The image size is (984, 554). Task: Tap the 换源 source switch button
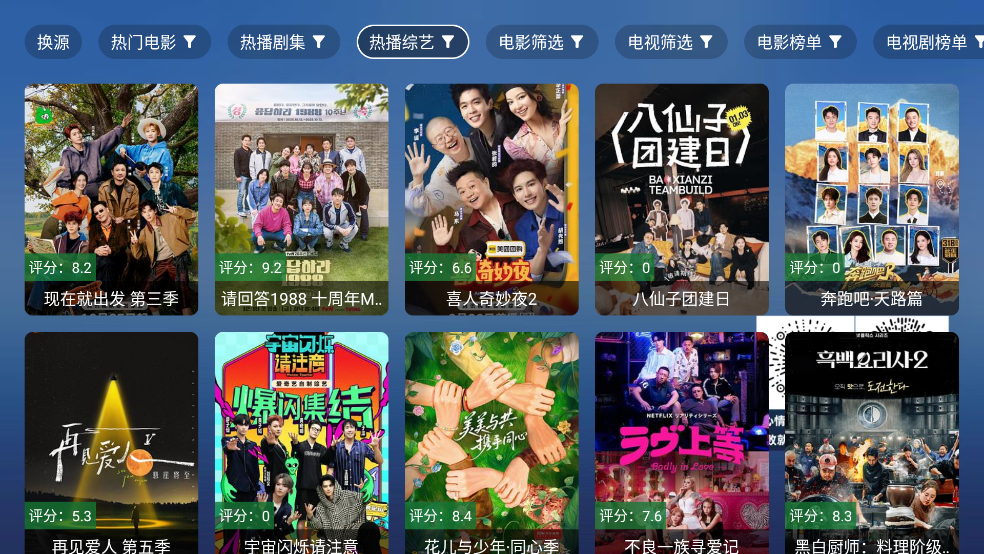coord(53,42)
